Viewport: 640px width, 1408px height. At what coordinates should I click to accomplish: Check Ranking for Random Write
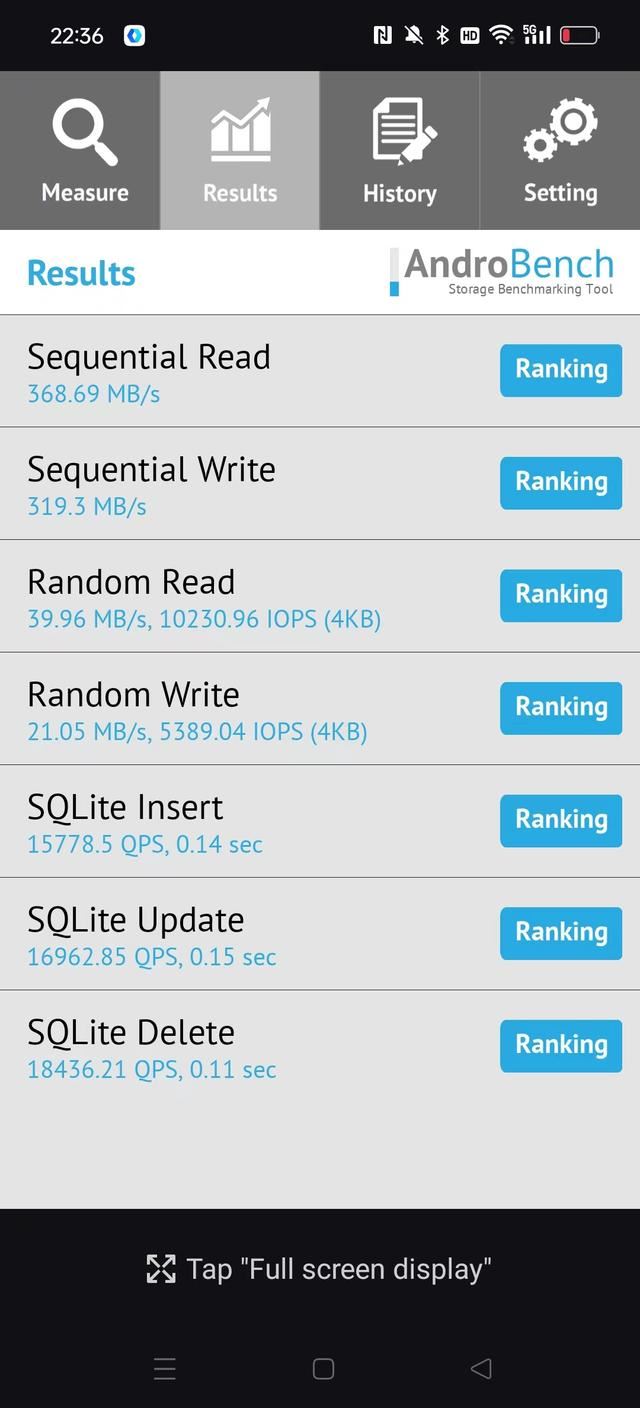[561, 707]
